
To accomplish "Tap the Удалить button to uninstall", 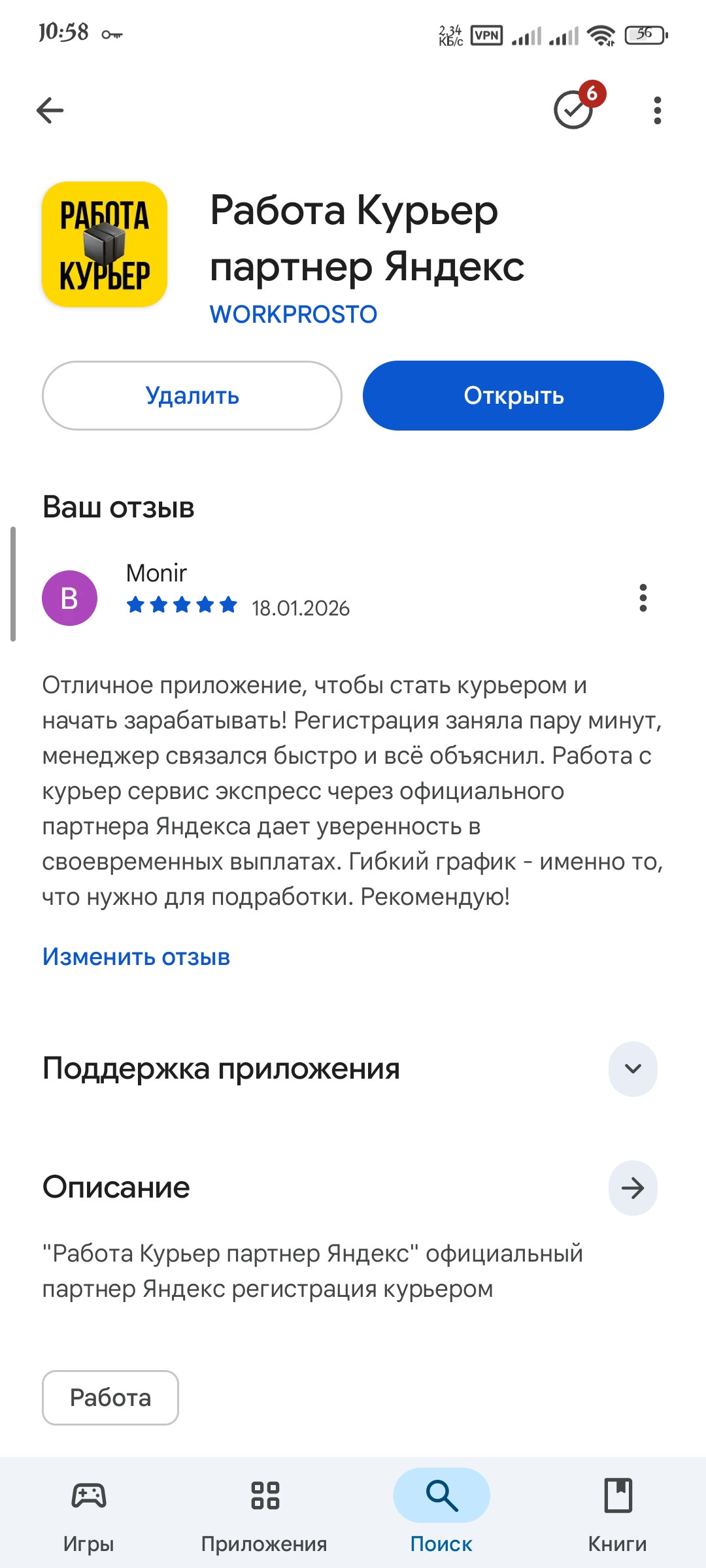I will point(192,395).
